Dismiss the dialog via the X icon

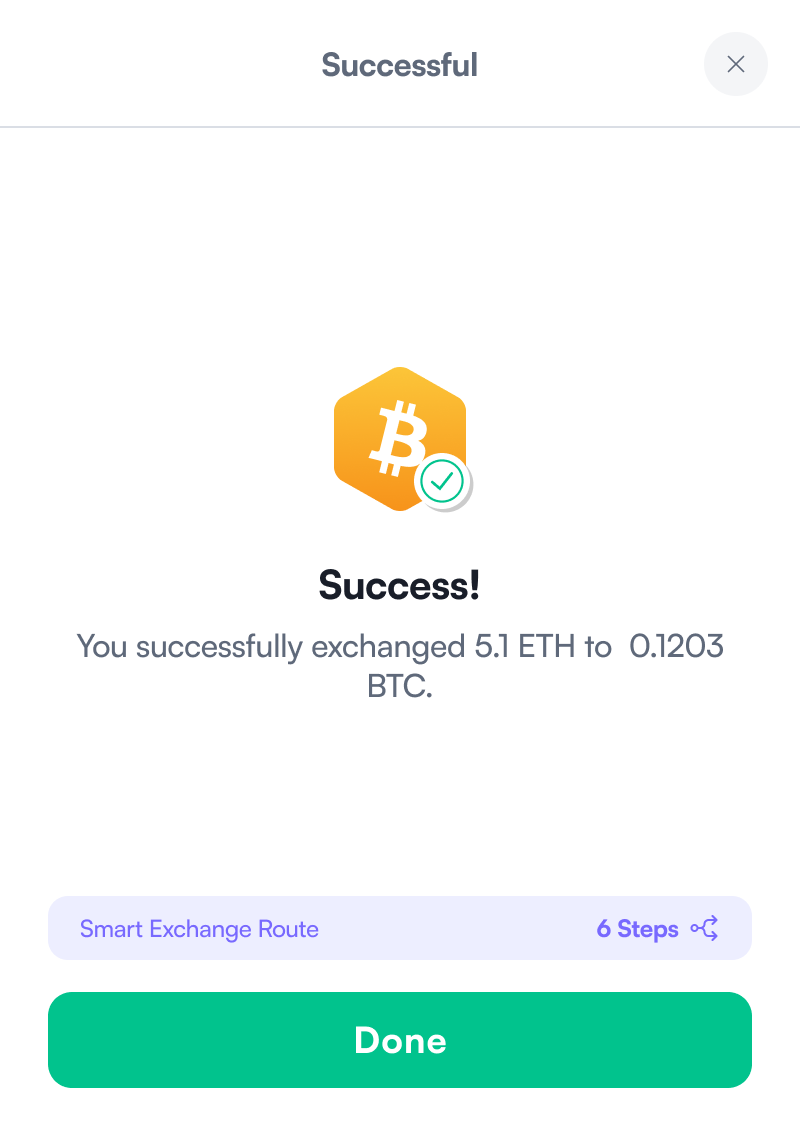(736, 64)
